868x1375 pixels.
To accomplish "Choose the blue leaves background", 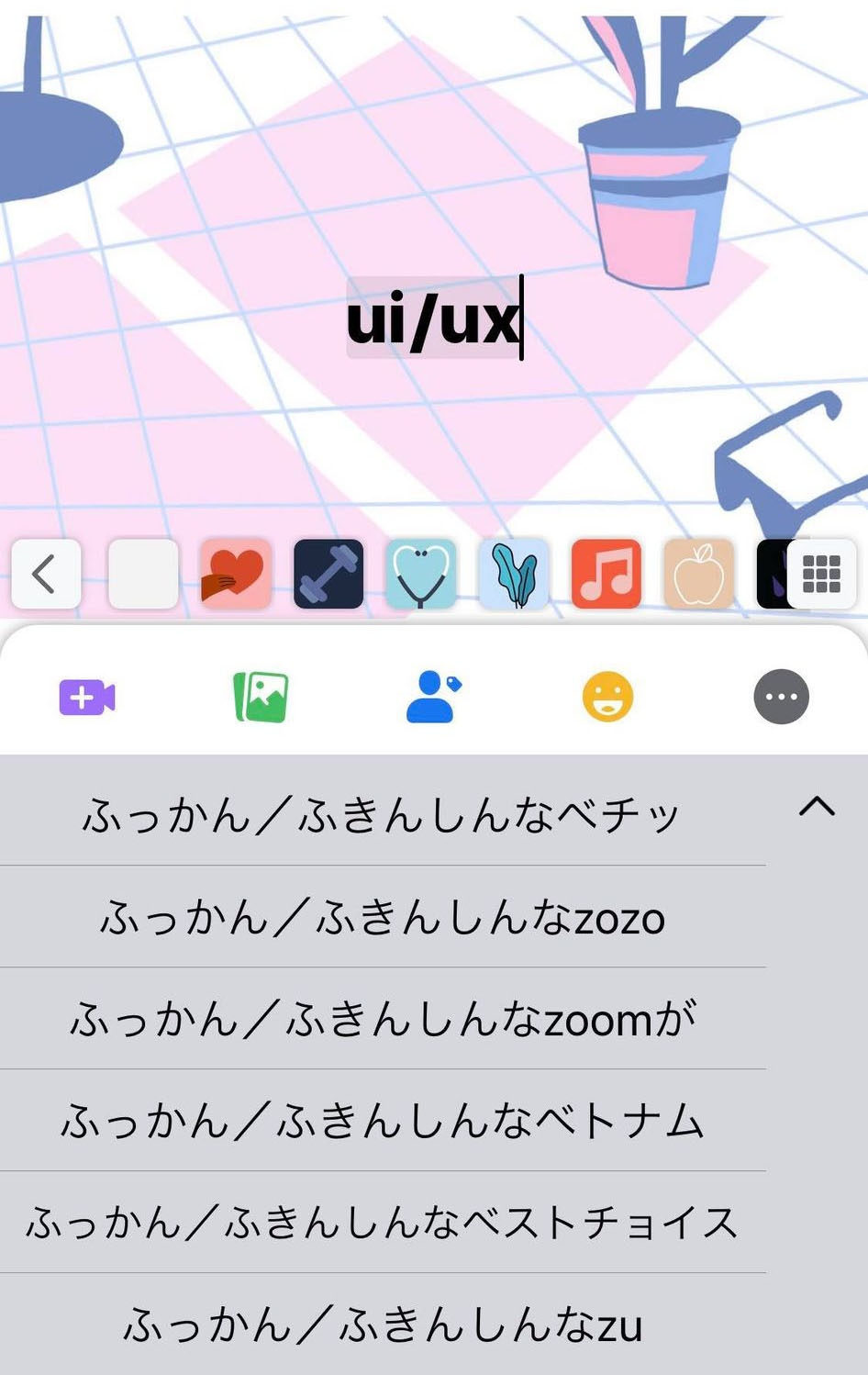I will 514,575.
